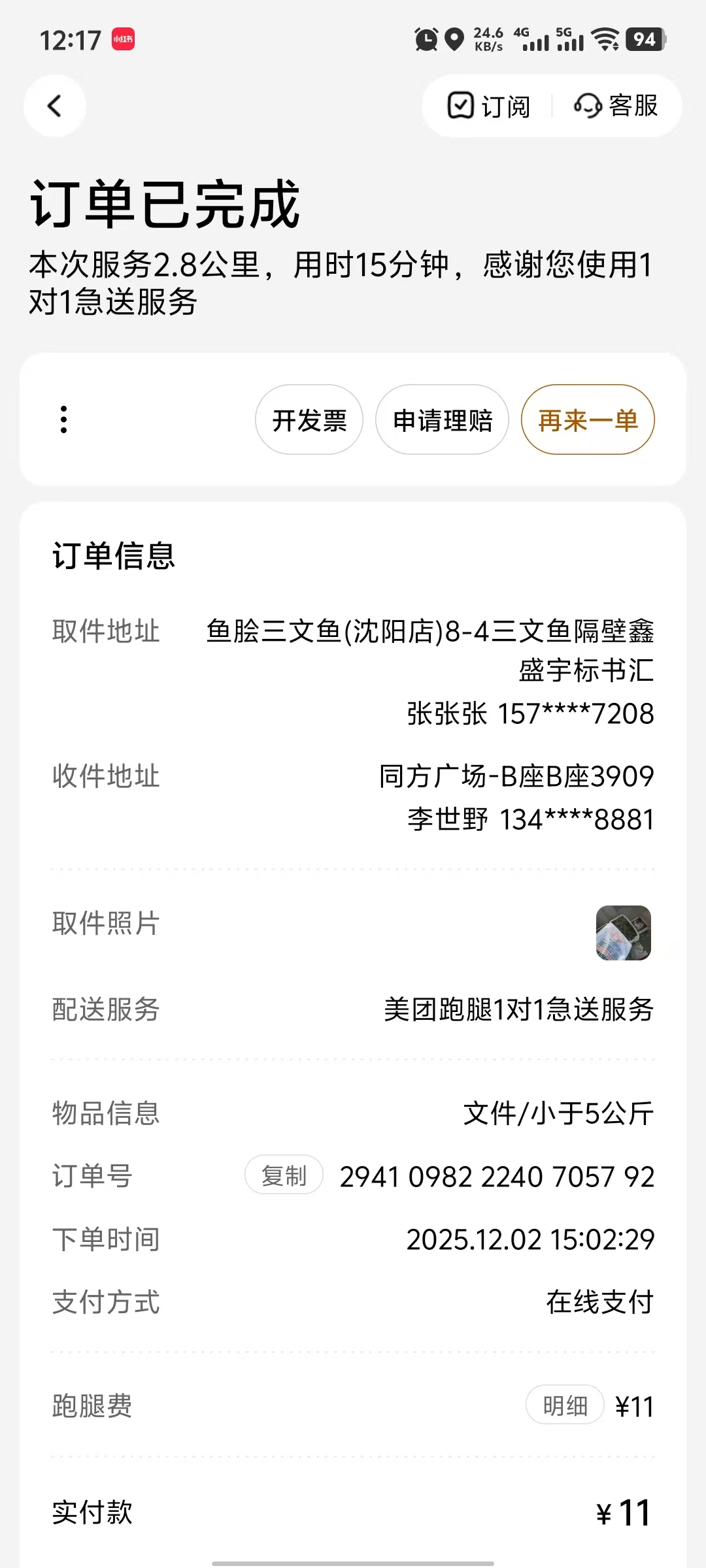Show 明细 breakdown of the 跑腿费
The image size is (706, 1568).
tap(565, 1405)
